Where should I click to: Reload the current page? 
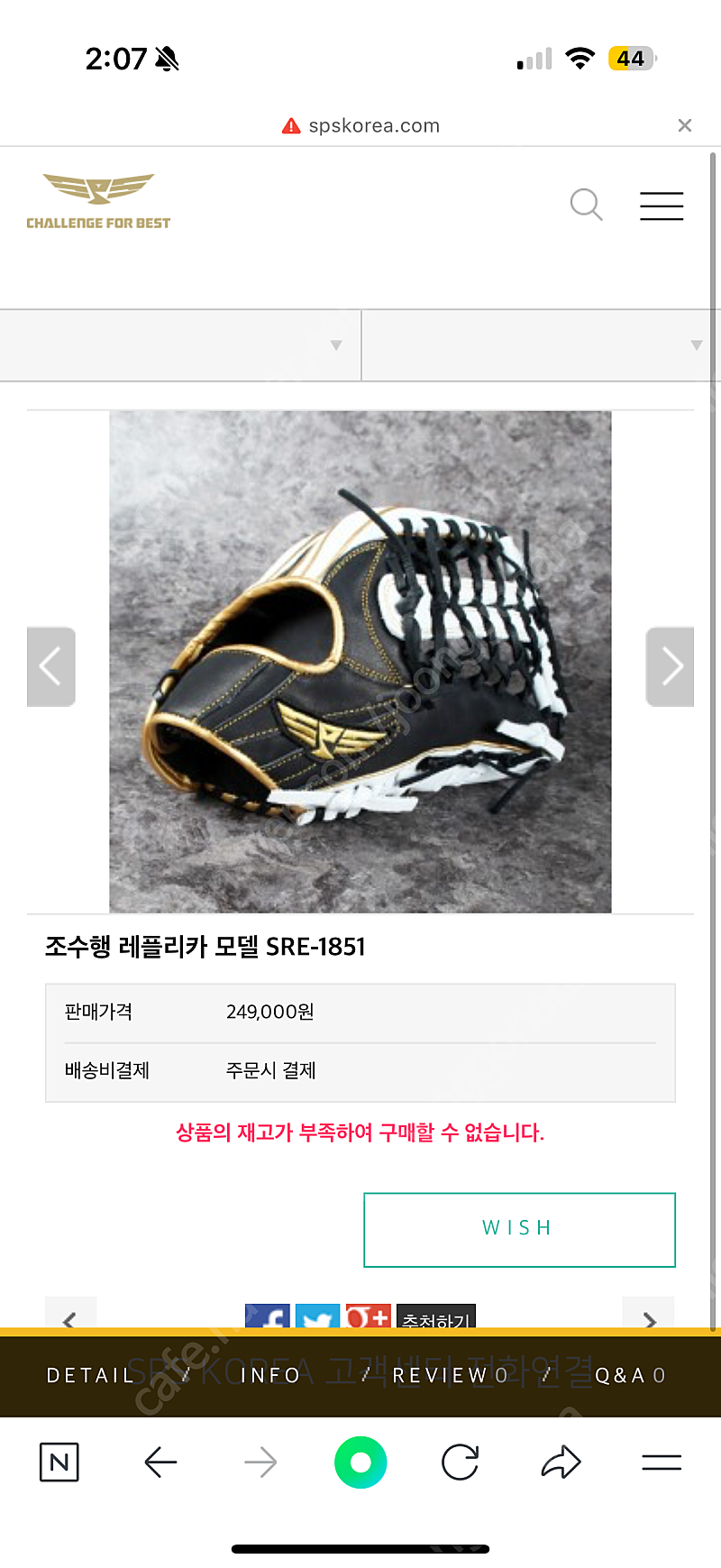(x=460, y=1462)
